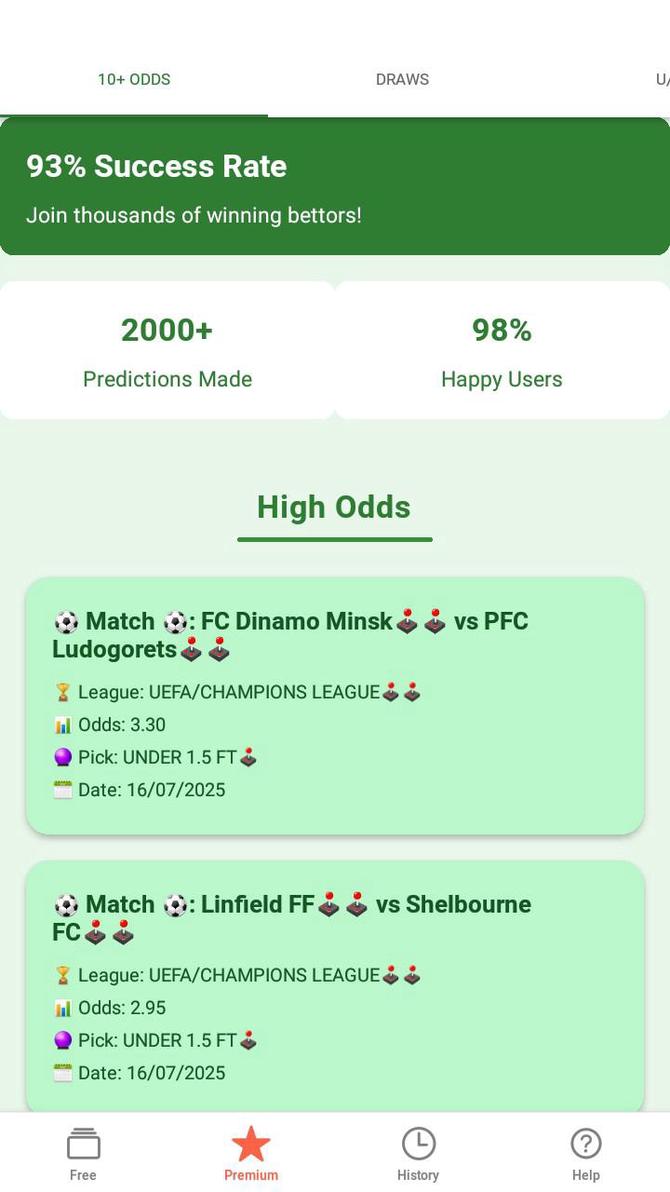Select the Premium bottom tab
Screen dimensions: 670x1192
[251, 1153]
